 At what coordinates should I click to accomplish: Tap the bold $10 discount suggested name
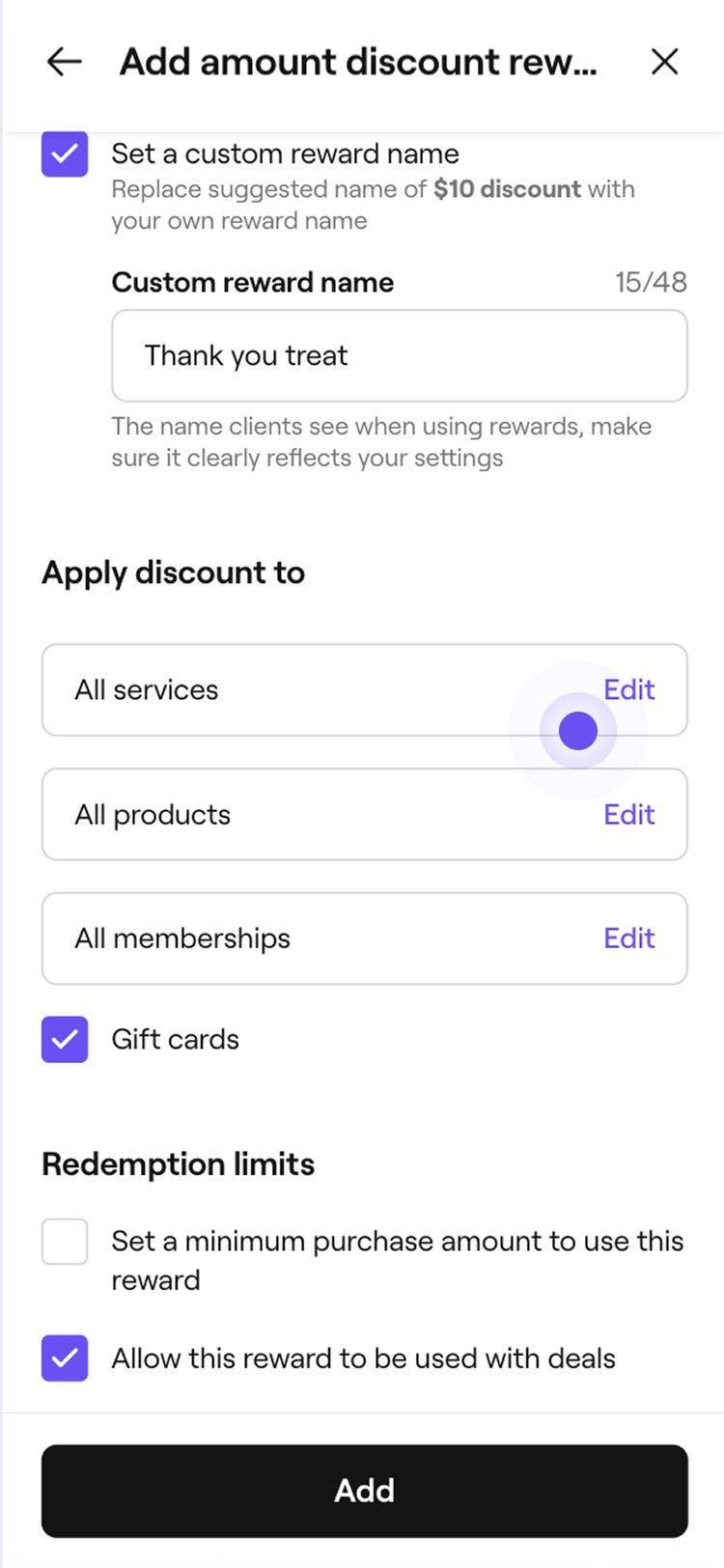coord(507,189)
